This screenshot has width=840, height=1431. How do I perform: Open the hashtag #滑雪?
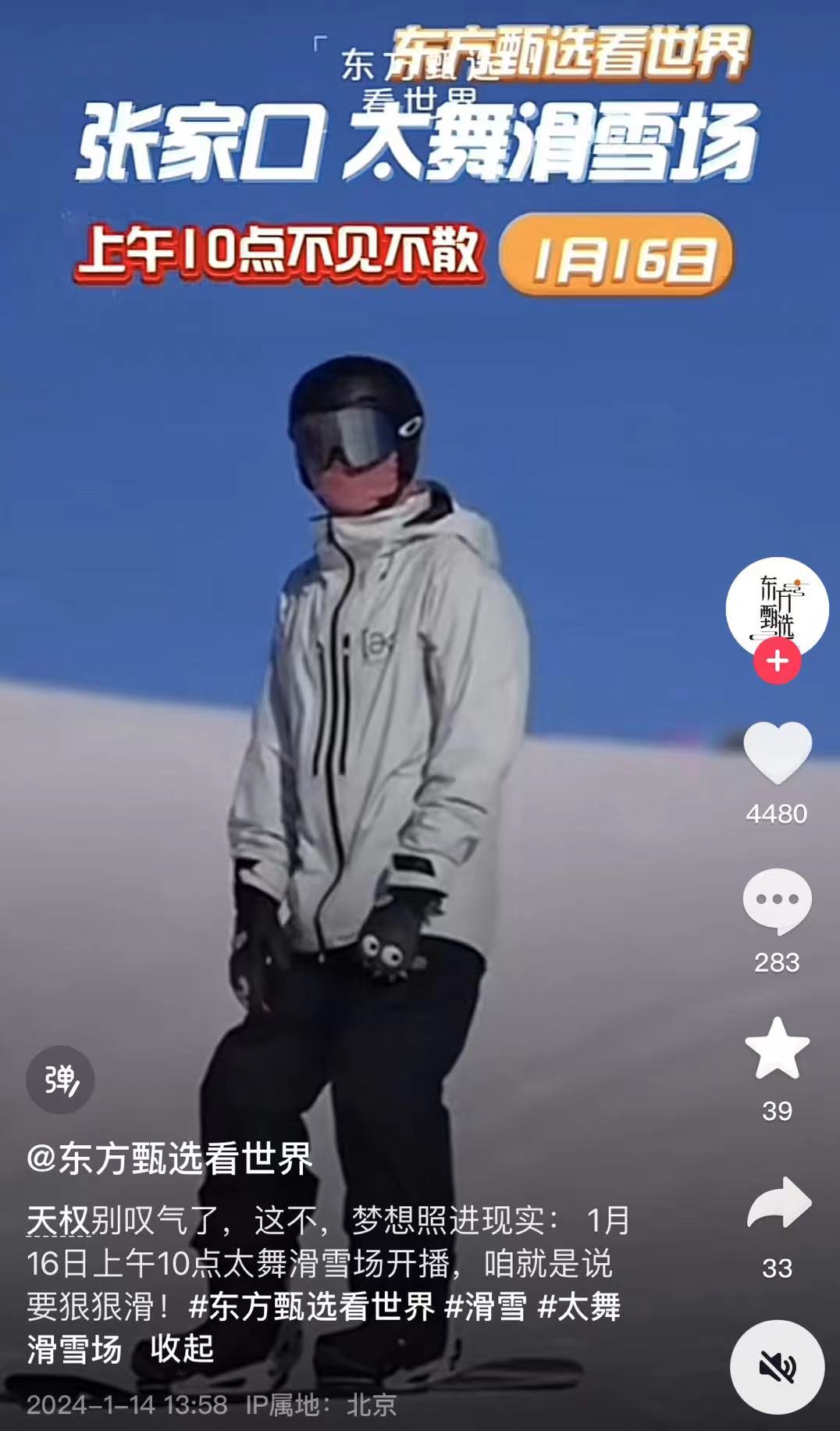pyautogui.click(x=486, y=1306)
